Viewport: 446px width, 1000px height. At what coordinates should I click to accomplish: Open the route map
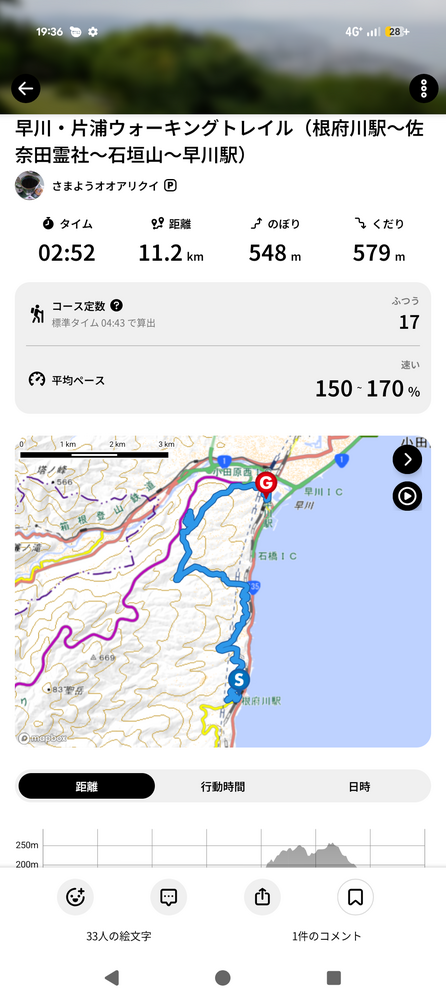[x=223, y=591]
